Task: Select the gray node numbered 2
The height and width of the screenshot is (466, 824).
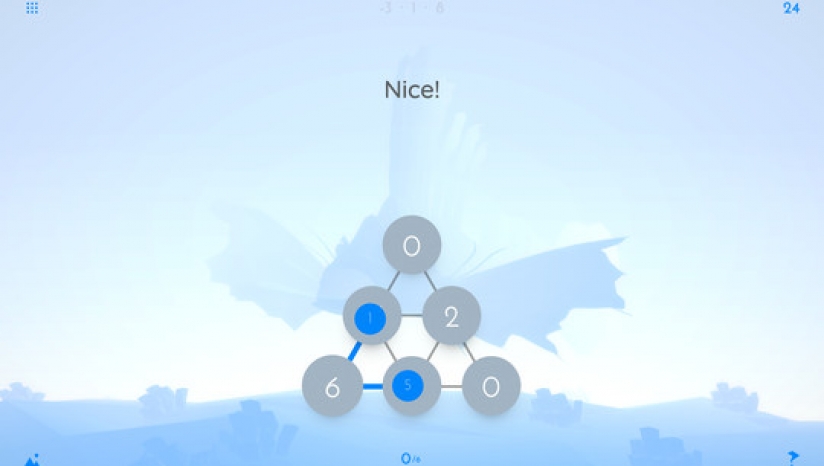Action: (x=451, y=318)
